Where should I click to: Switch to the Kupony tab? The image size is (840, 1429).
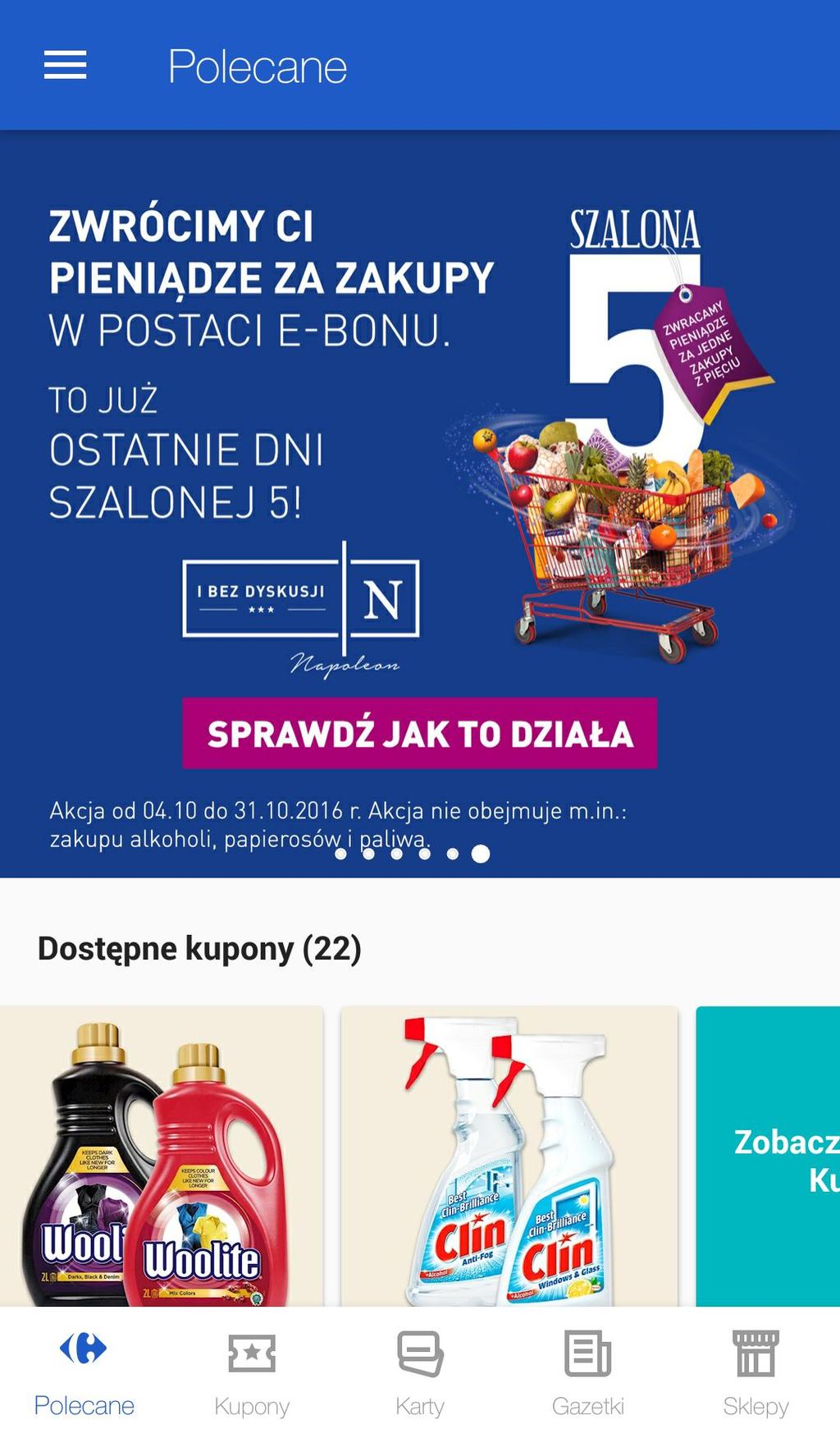pyautogui.click(x=252, y=1369)
